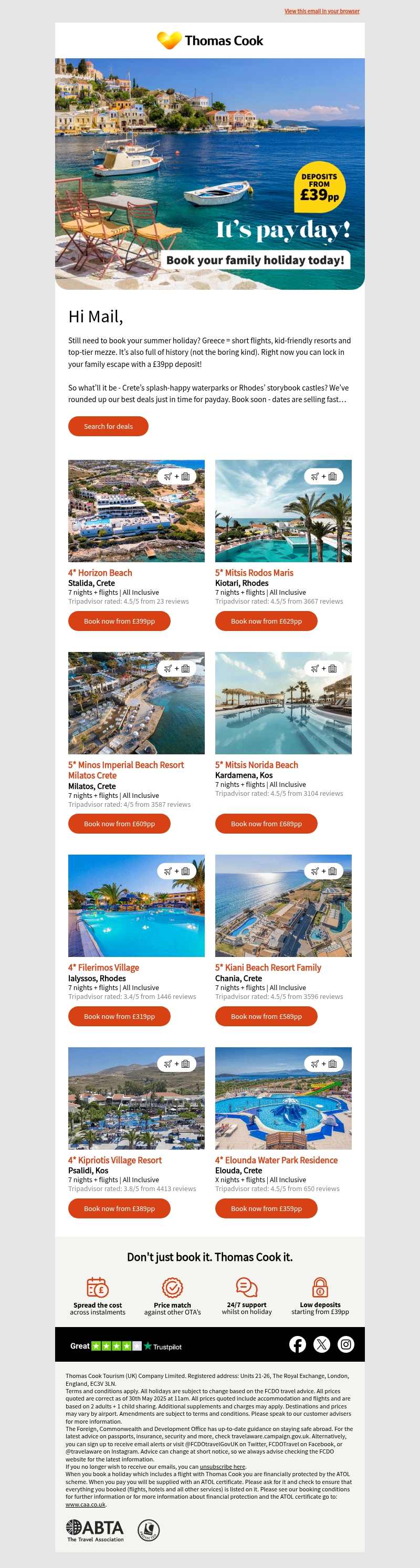This screenshot has width=420, height=1568.
Task: Book Mitsis Norida Beach from £689pp
Action: pyautogui.click(x=266, y=824)
